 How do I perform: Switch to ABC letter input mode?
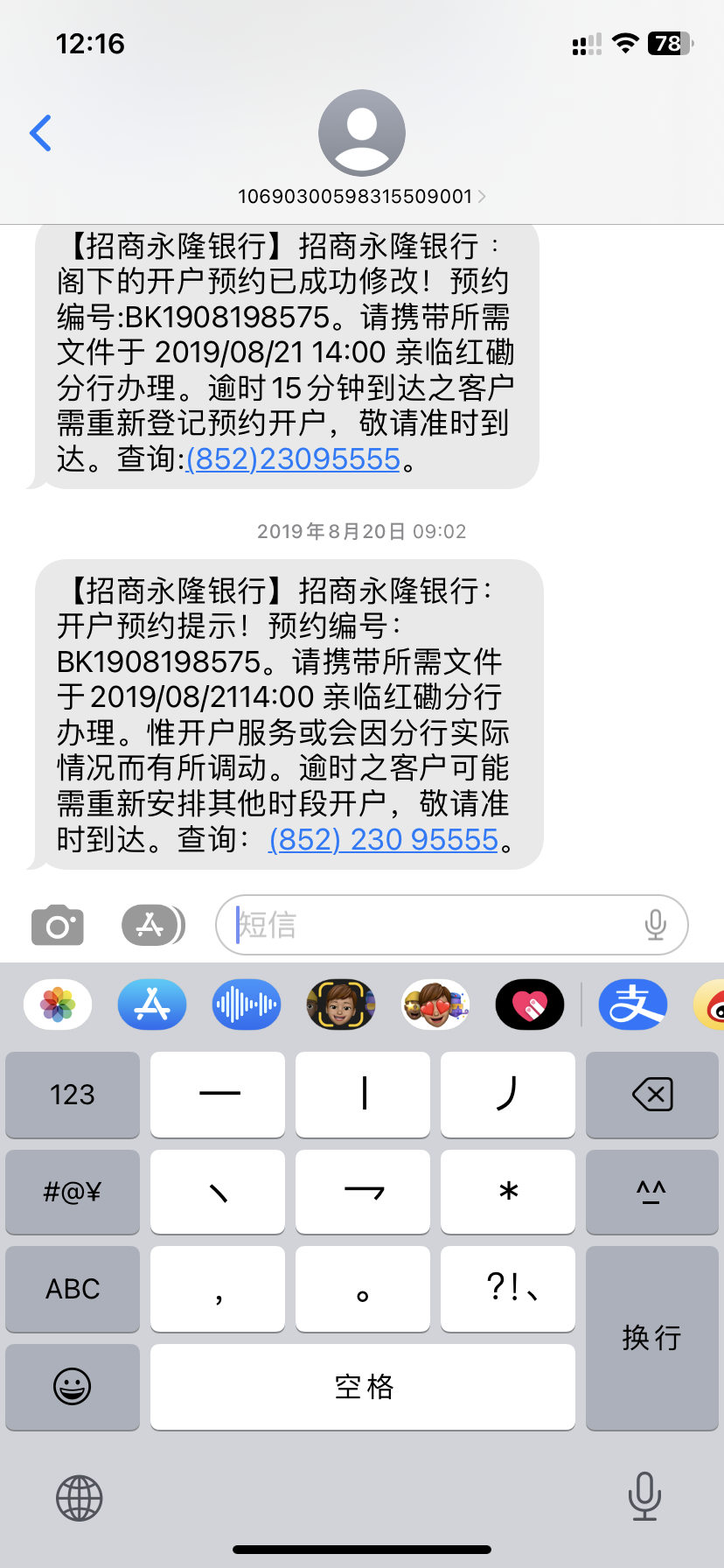click(72, 1288)
